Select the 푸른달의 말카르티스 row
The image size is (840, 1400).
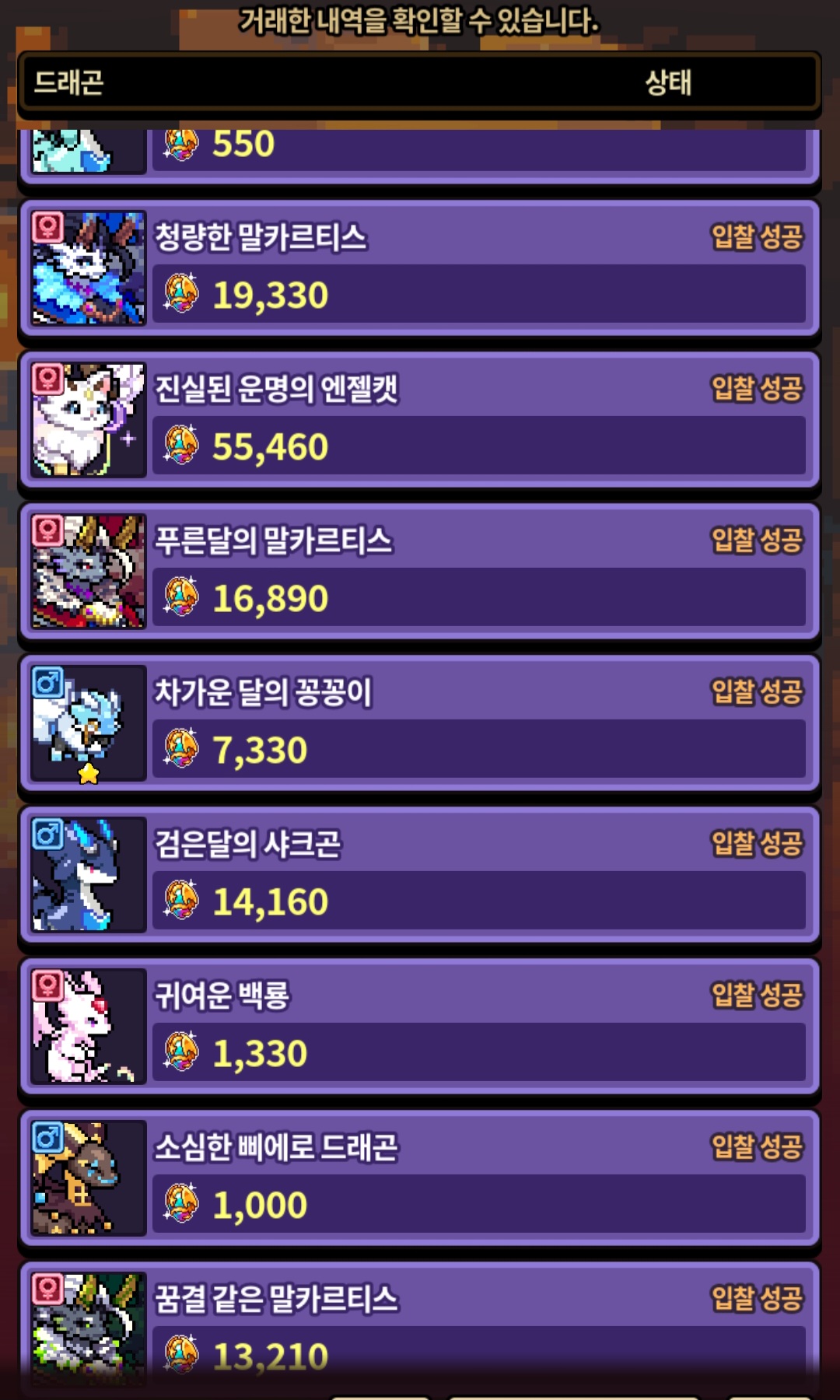coord(420,571)
